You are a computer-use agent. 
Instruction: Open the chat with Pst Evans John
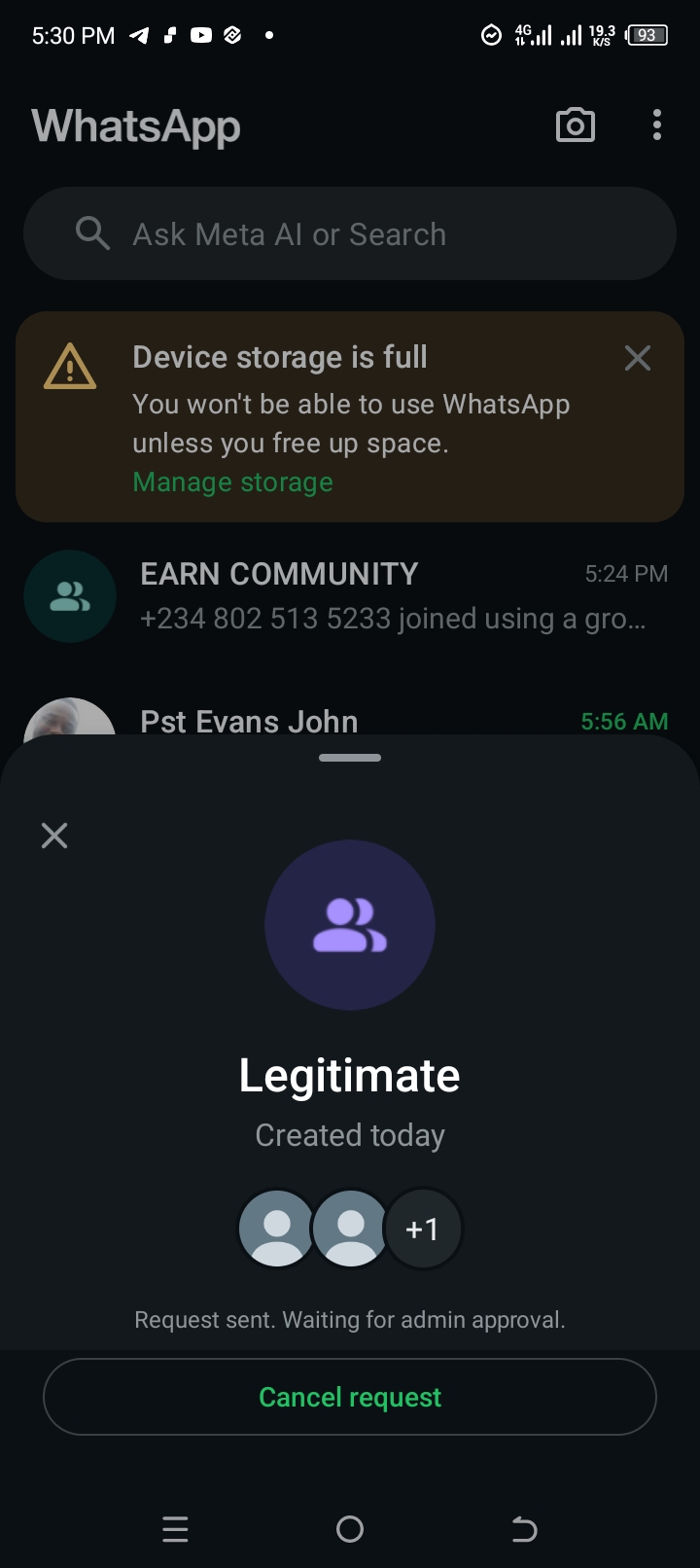click(292, 721)
